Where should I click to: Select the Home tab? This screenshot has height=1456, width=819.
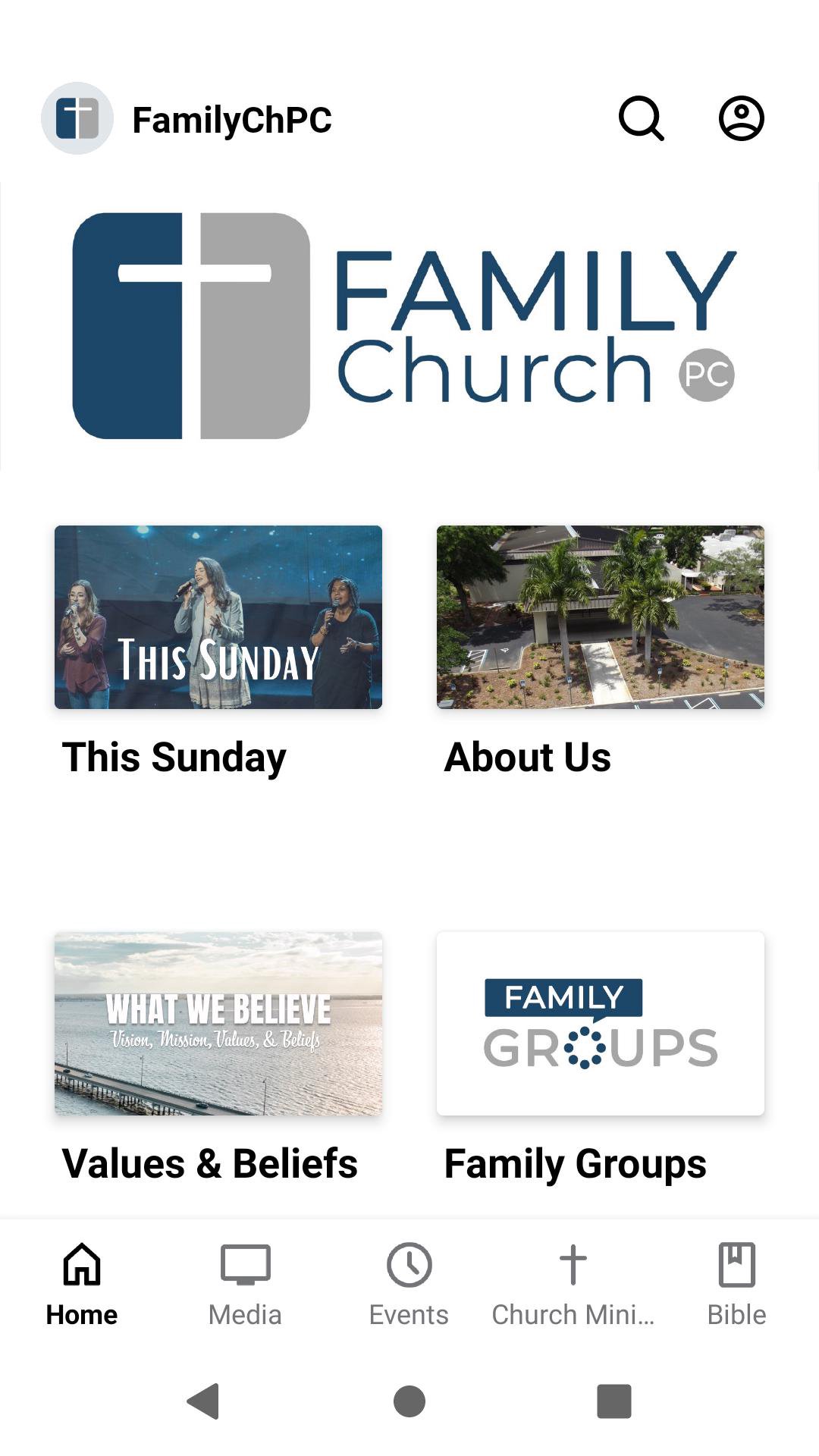[x=81, y=1285]
